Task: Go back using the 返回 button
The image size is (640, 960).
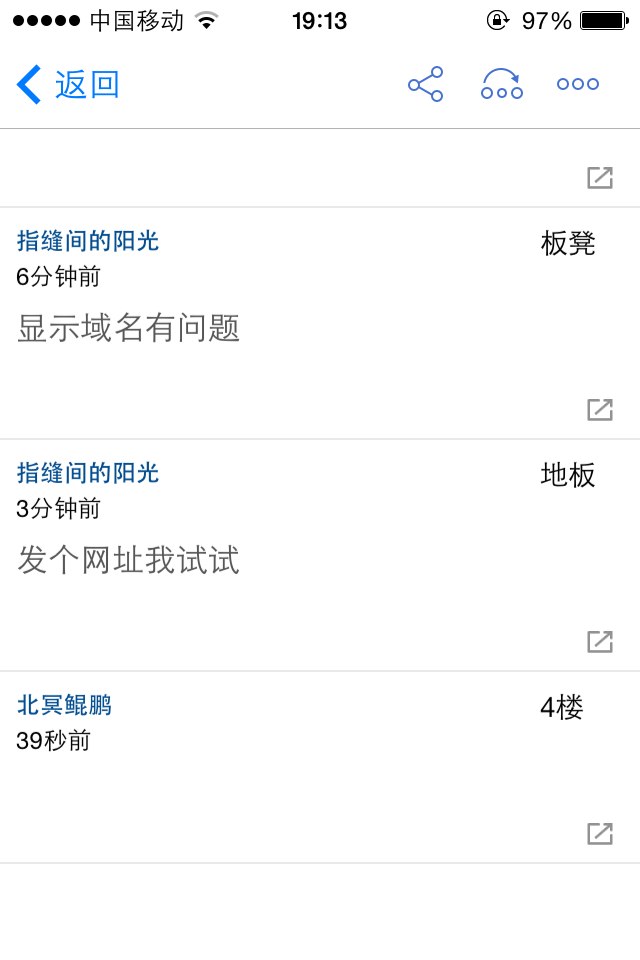Action: [68, 85]
